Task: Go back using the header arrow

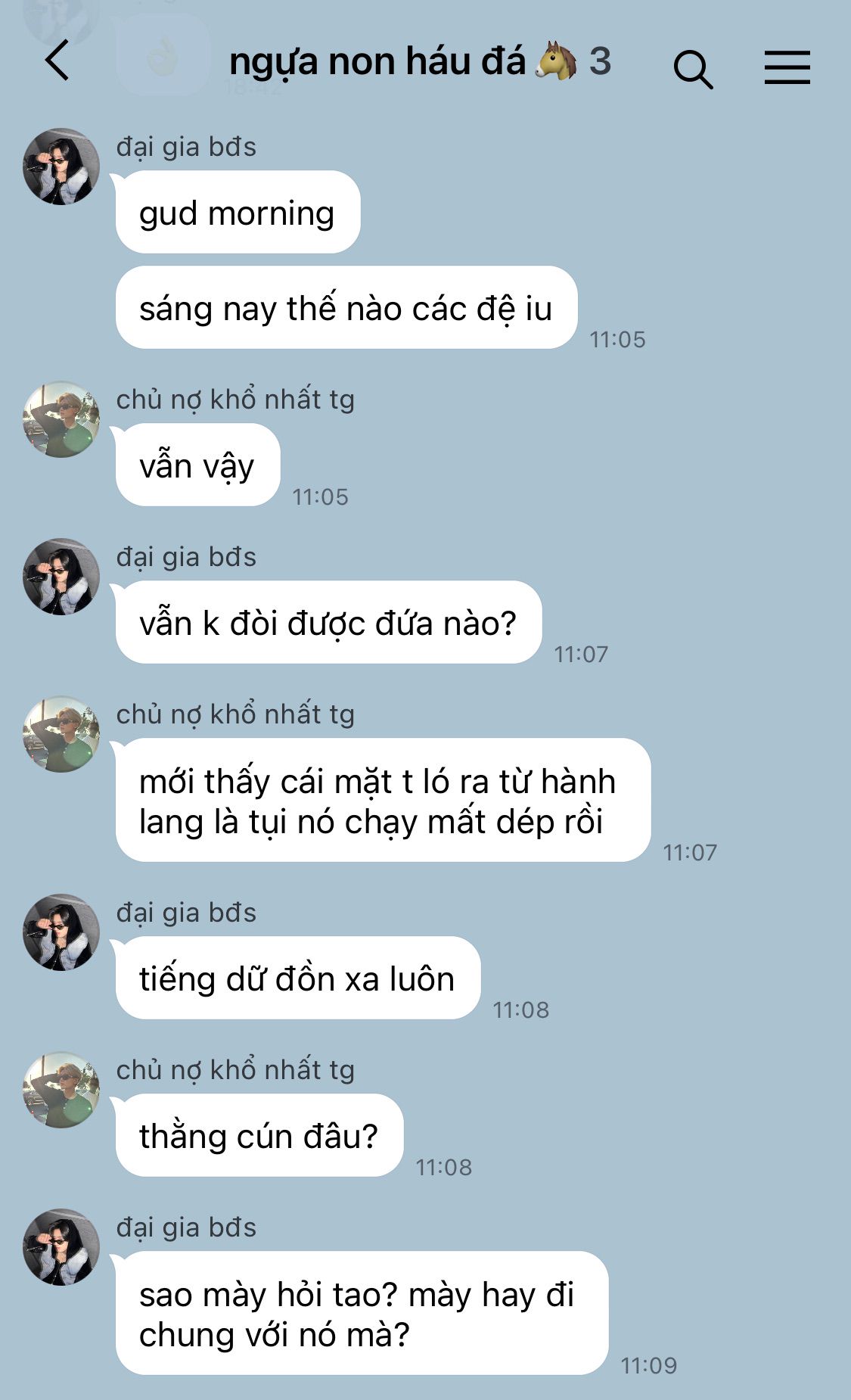Action: pyautogui.click(x=57, y=61)
